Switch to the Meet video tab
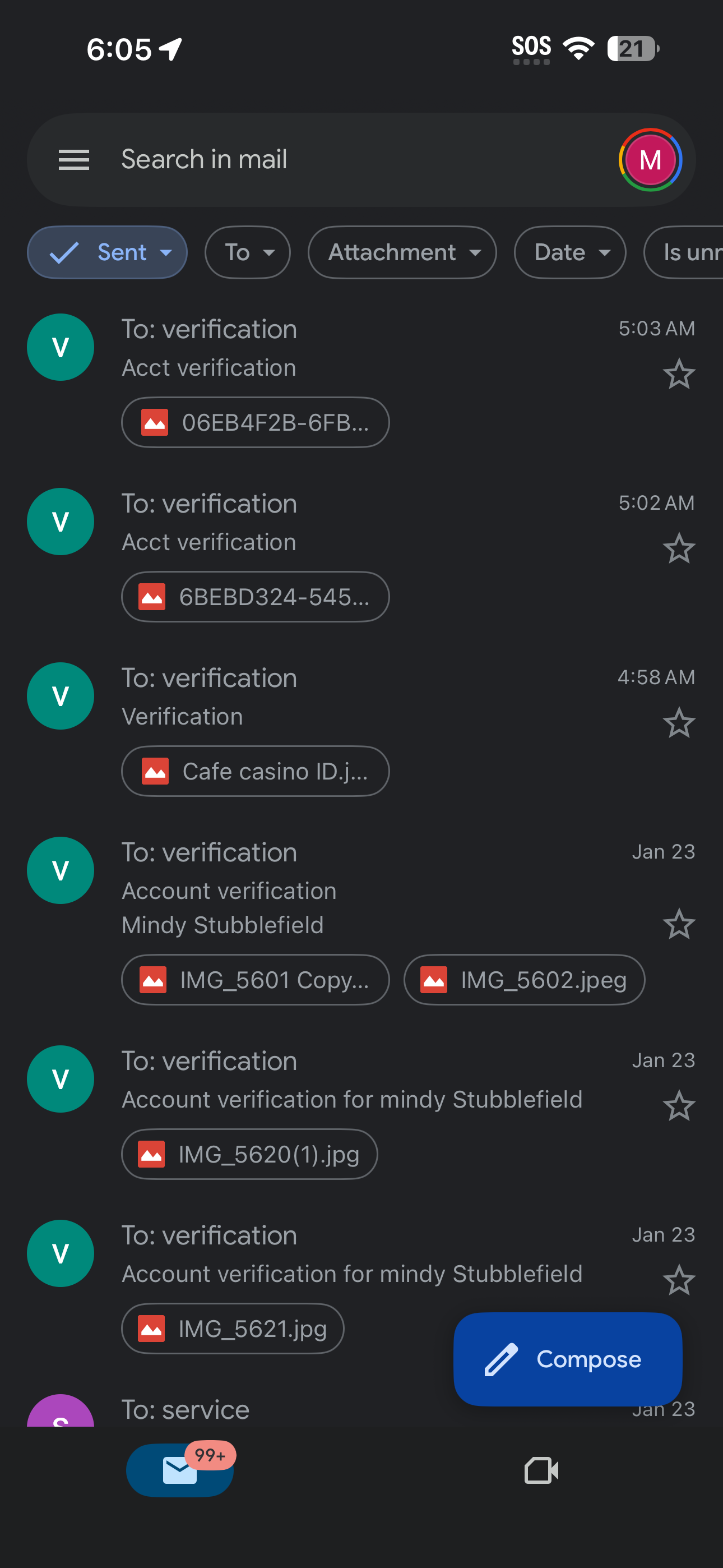This screenshot has width=723, height=1568. tap(541, 1470)
